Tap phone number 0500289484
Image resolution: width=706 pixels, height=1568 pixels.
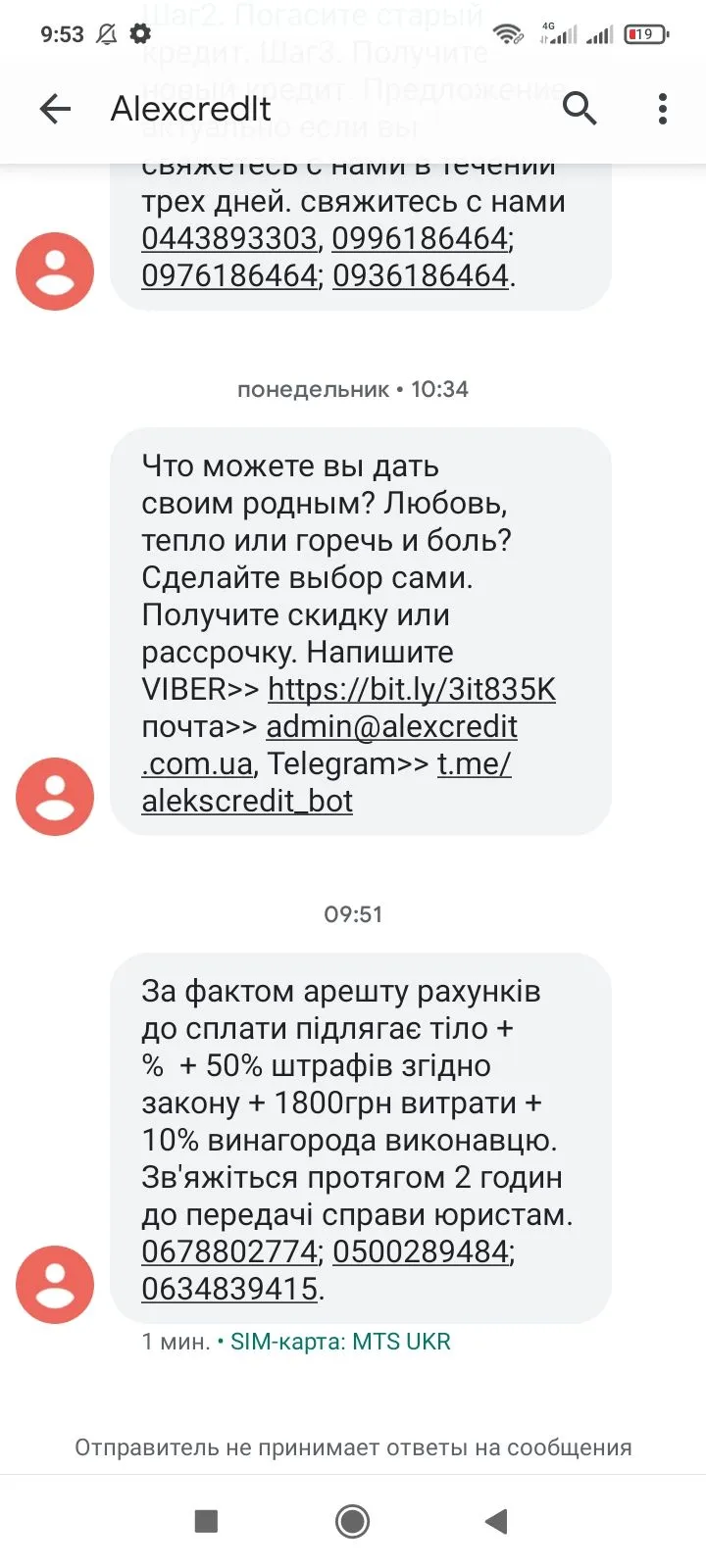[421, 1251]
